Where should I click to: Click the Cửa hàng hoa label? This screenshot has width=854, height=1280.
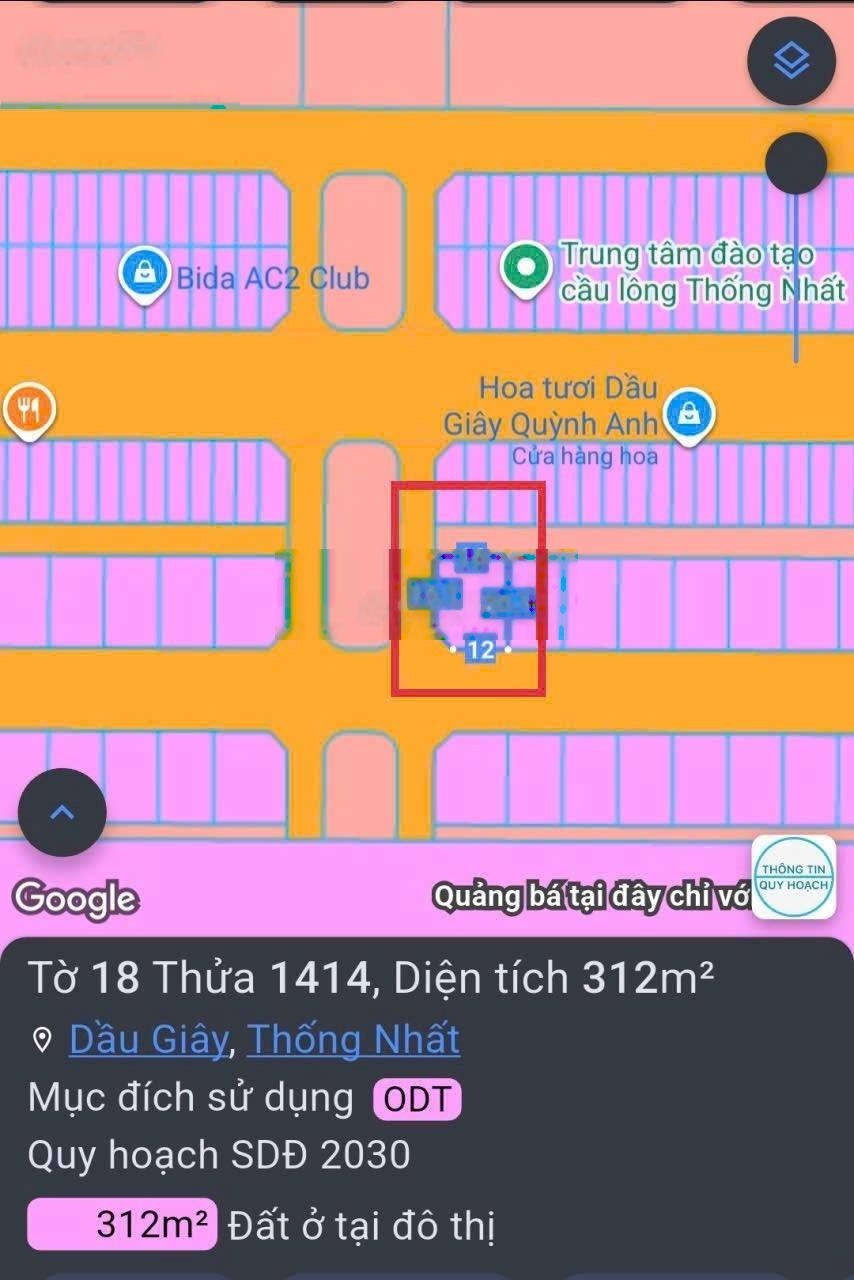[x=586, y=455]
